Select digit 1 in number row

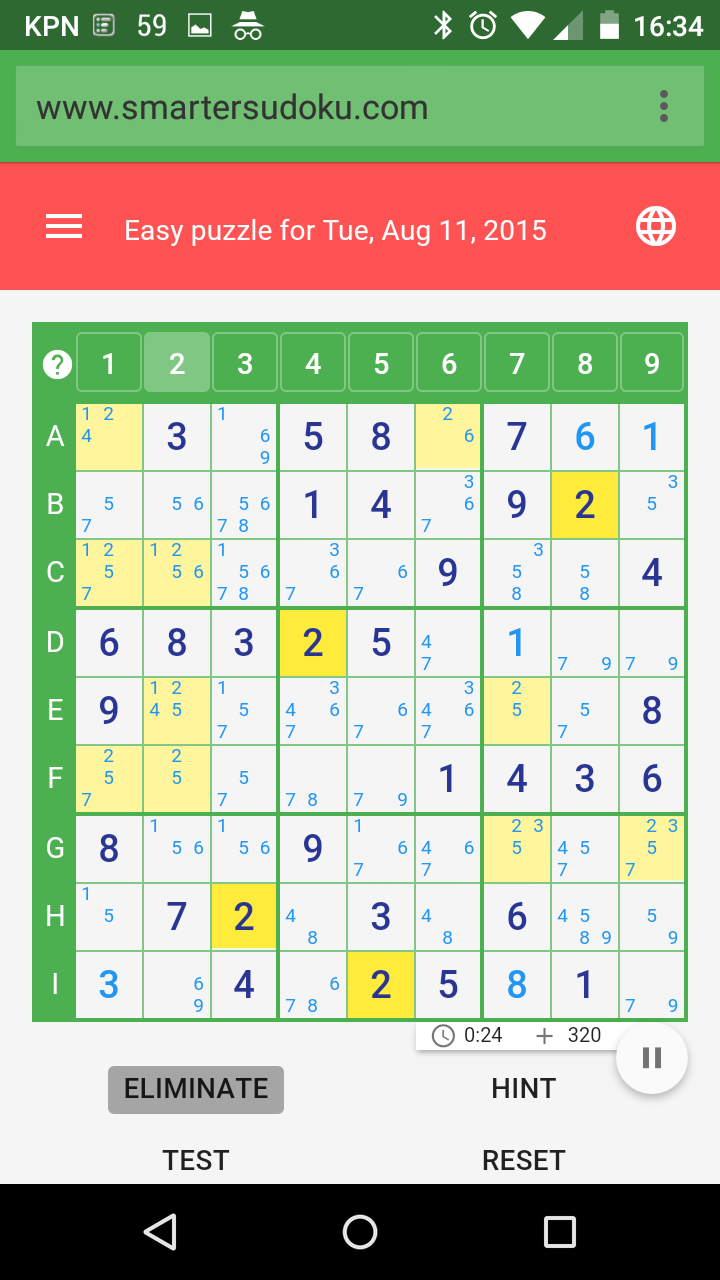tap(109, 363)
